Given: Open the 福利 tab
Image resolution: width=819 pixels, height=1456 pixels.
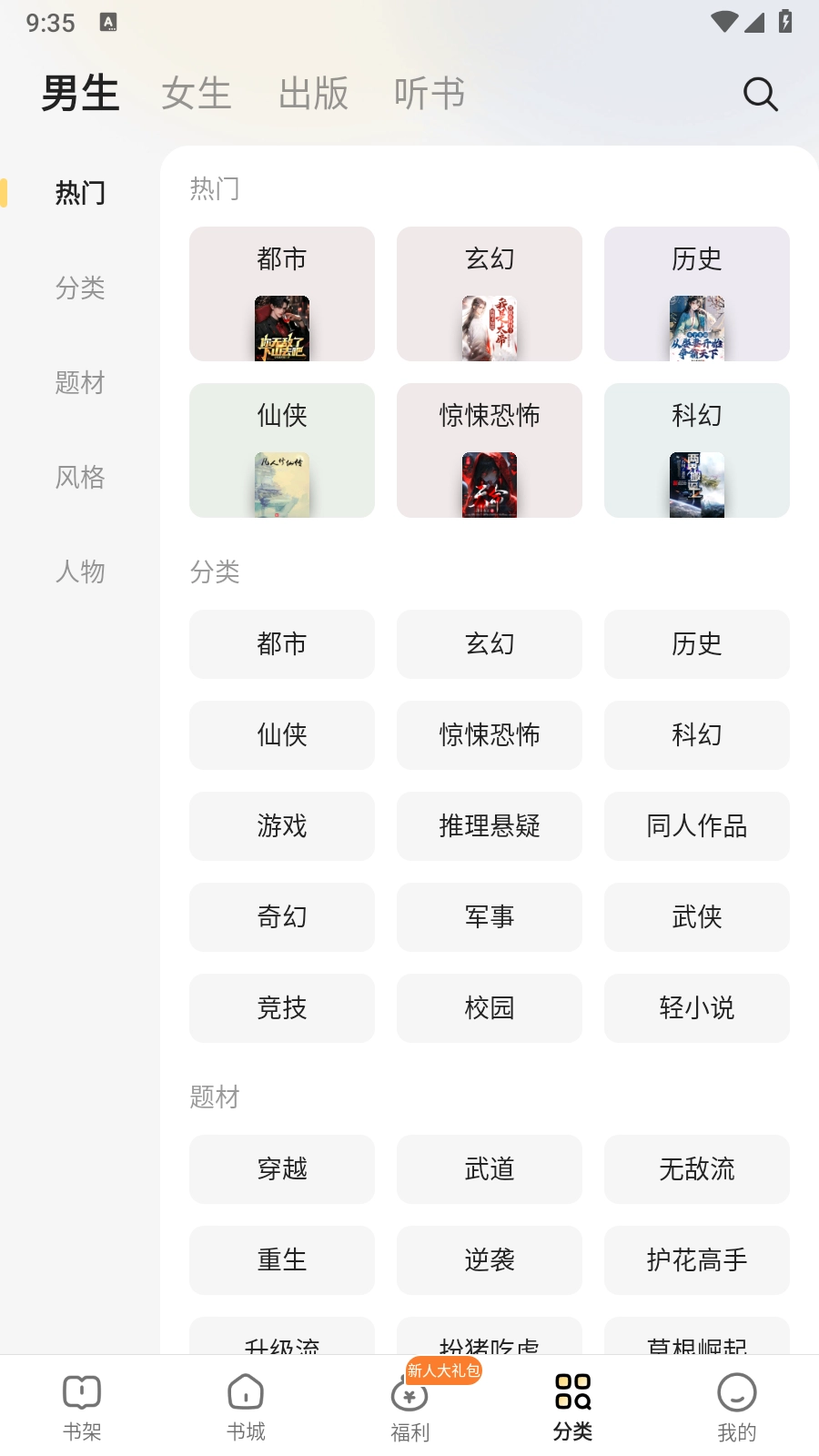Looking at the screenshot, I should pyautogui.click(x=409, y=1407).
